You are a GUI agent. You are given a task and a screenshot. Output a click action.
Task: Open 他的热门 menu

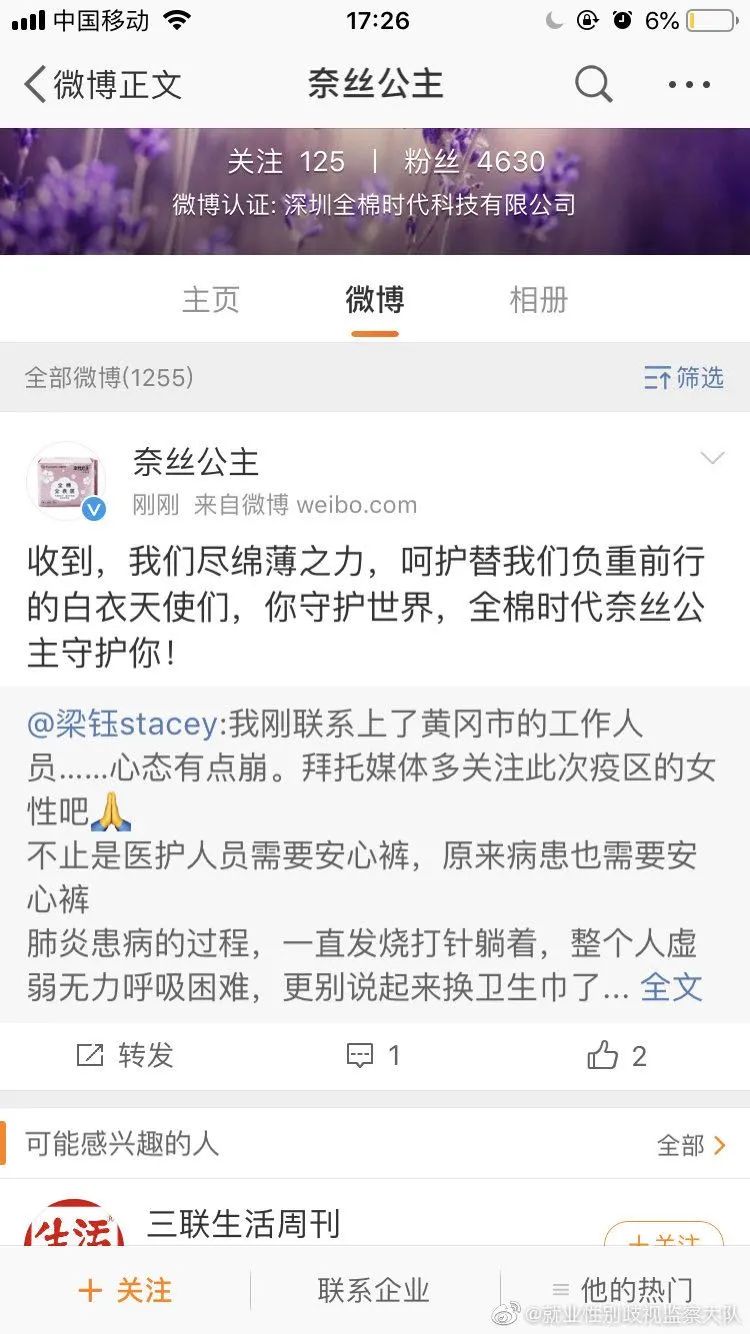tap(623, 1290)
